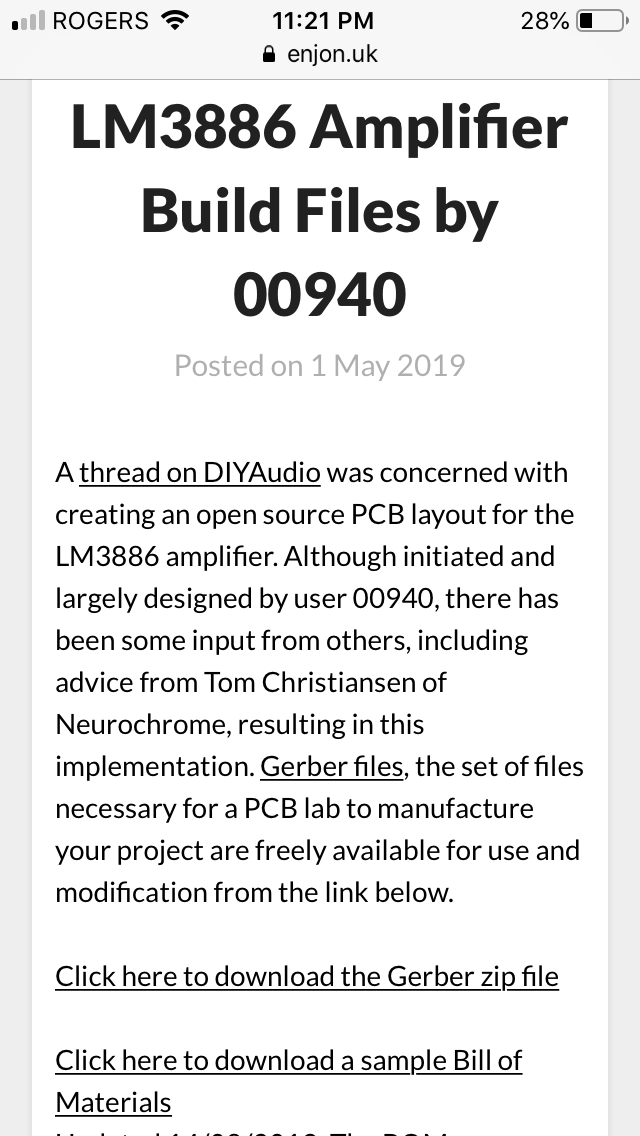Download the sample Bill of Materials
640x1136 pixels.
(288, 1081)
